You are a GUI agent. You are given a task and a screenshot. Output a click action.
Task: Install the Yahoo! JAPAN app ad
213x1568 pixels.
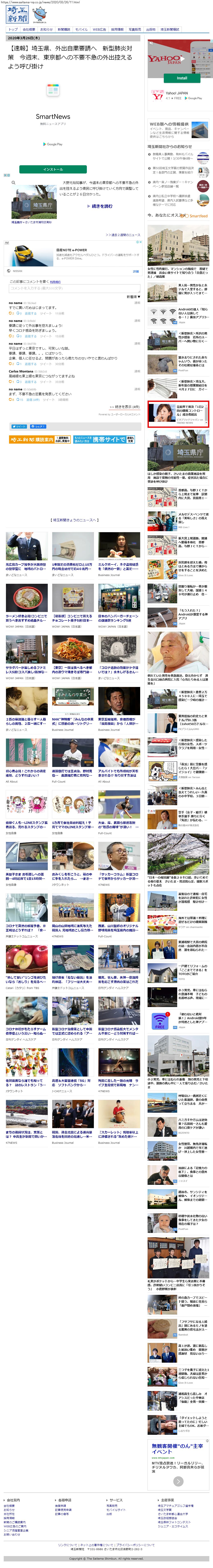(182, 78)
